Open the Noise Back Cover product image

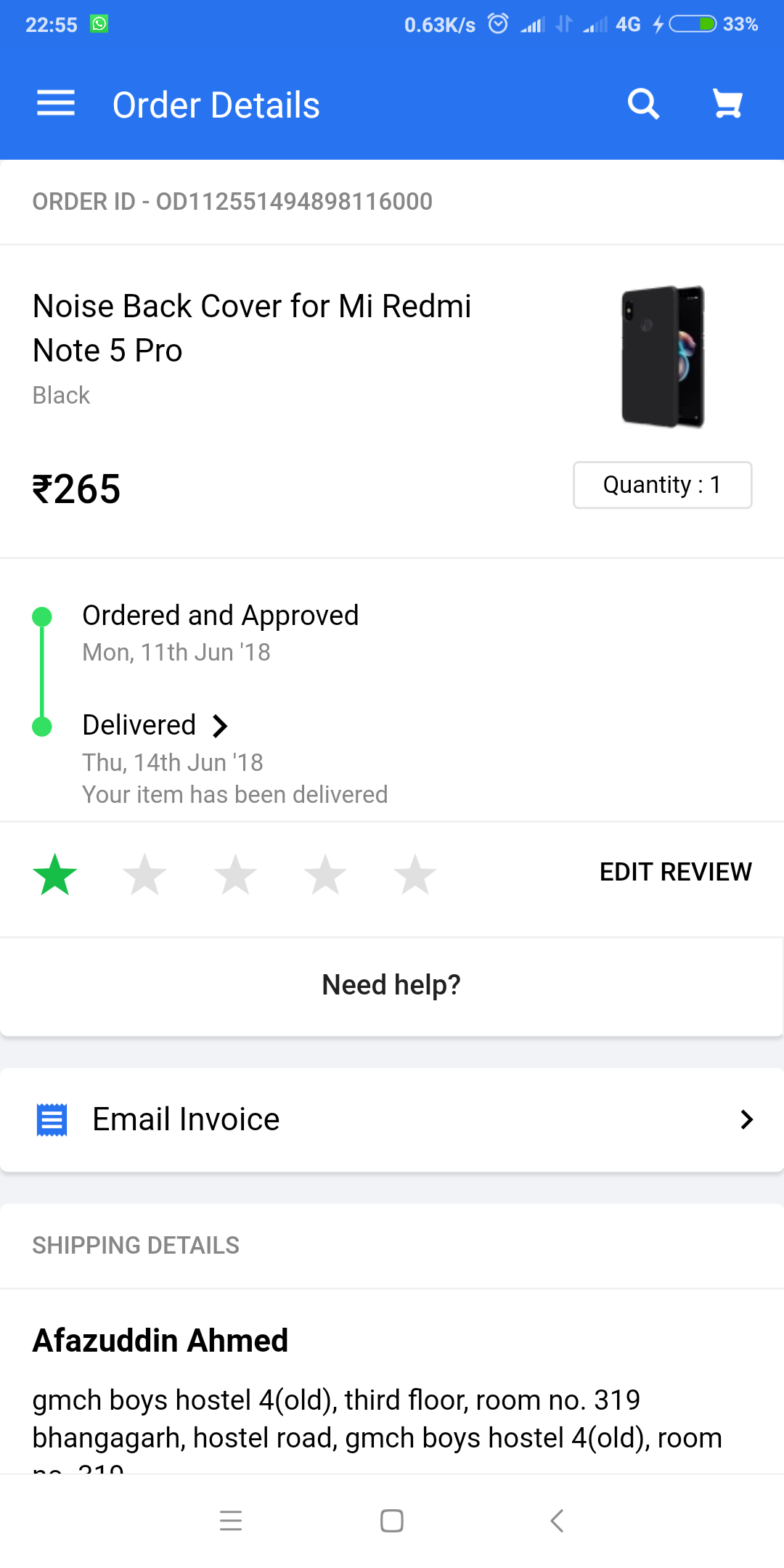coord(663,356)
